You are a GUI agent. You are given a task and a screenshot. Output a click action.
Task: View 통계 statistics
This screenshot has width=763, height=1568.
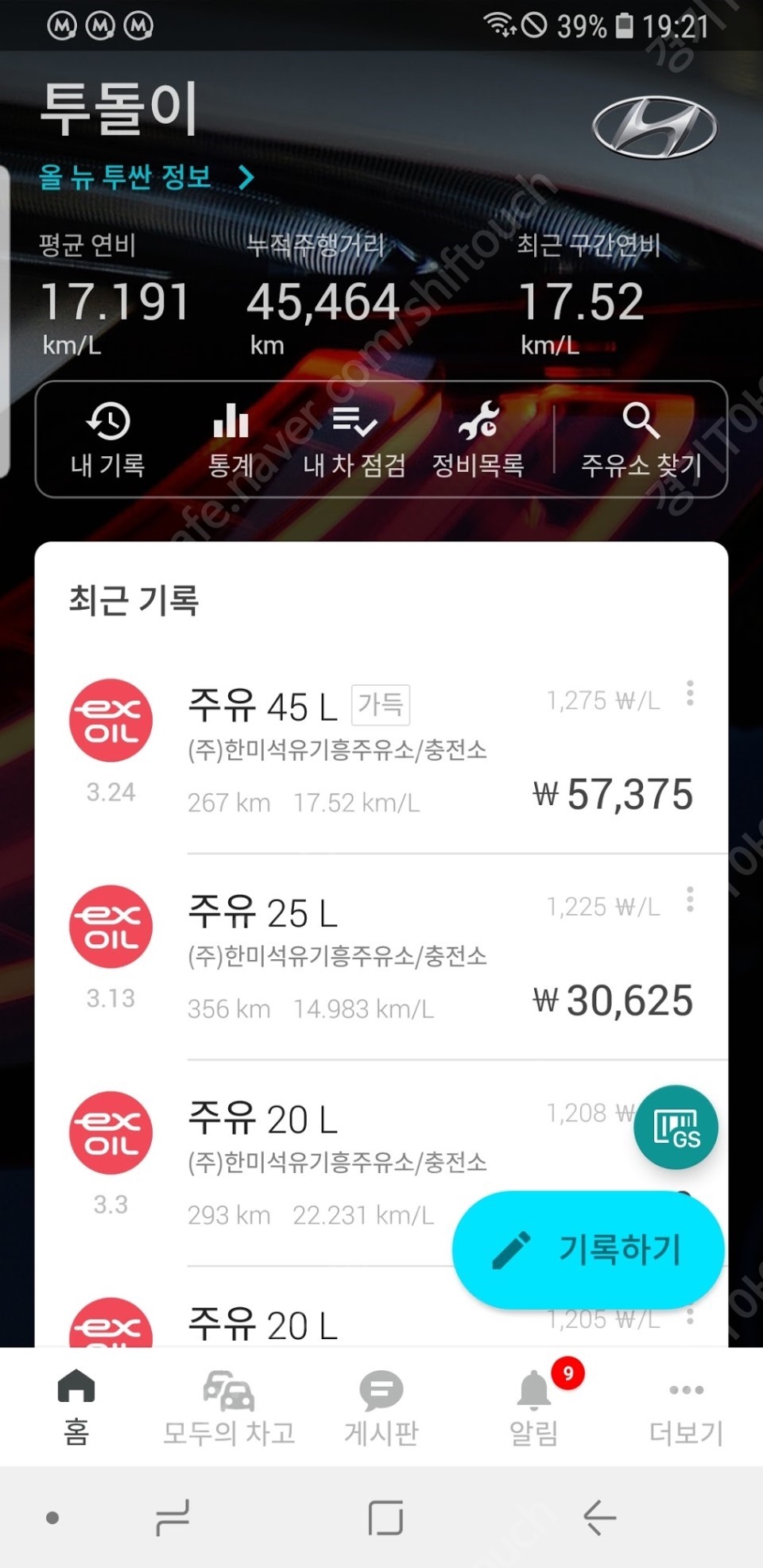pyautogui.click(x=230, y=439)
